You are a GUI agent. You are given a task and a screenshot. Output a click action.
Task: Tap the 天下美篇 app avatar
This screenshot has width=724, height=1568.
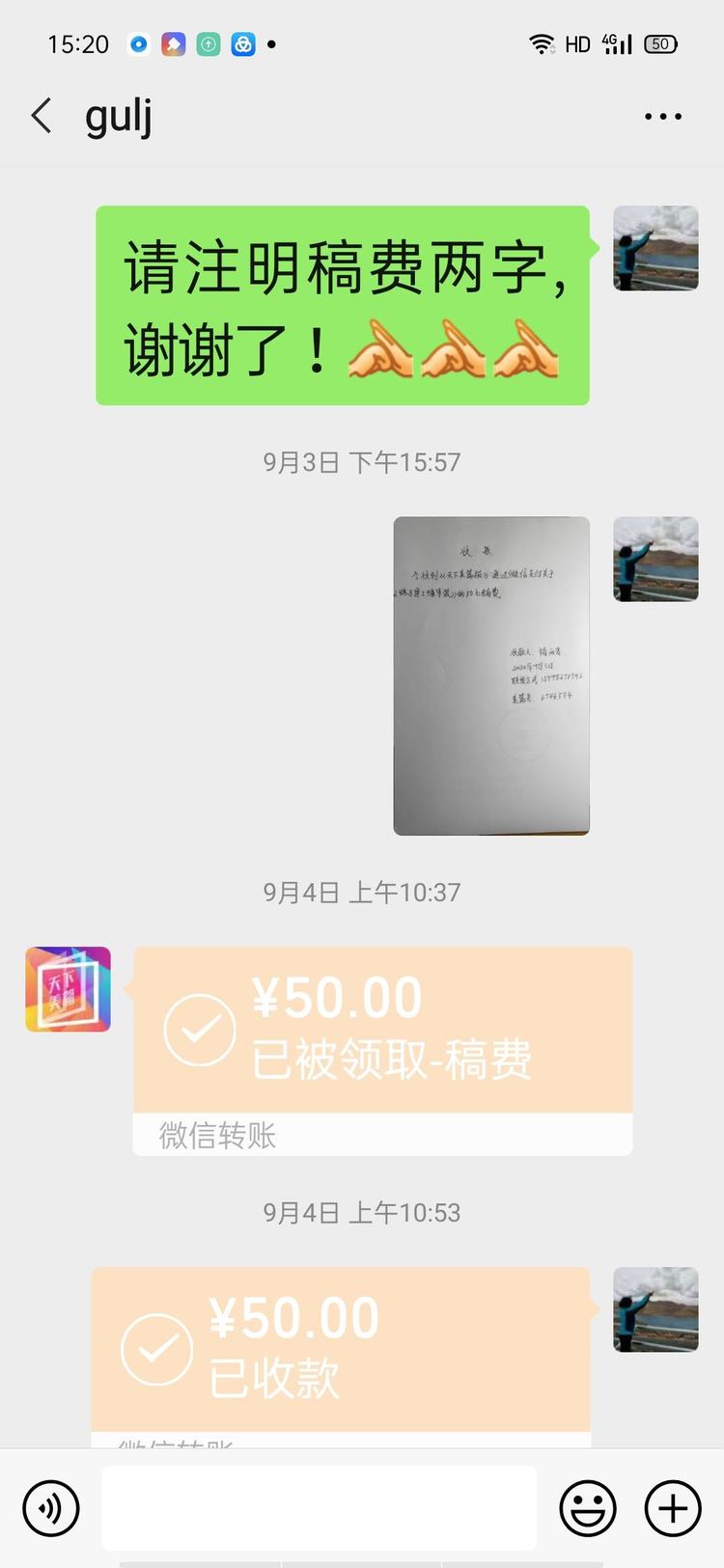click(67, 989)
